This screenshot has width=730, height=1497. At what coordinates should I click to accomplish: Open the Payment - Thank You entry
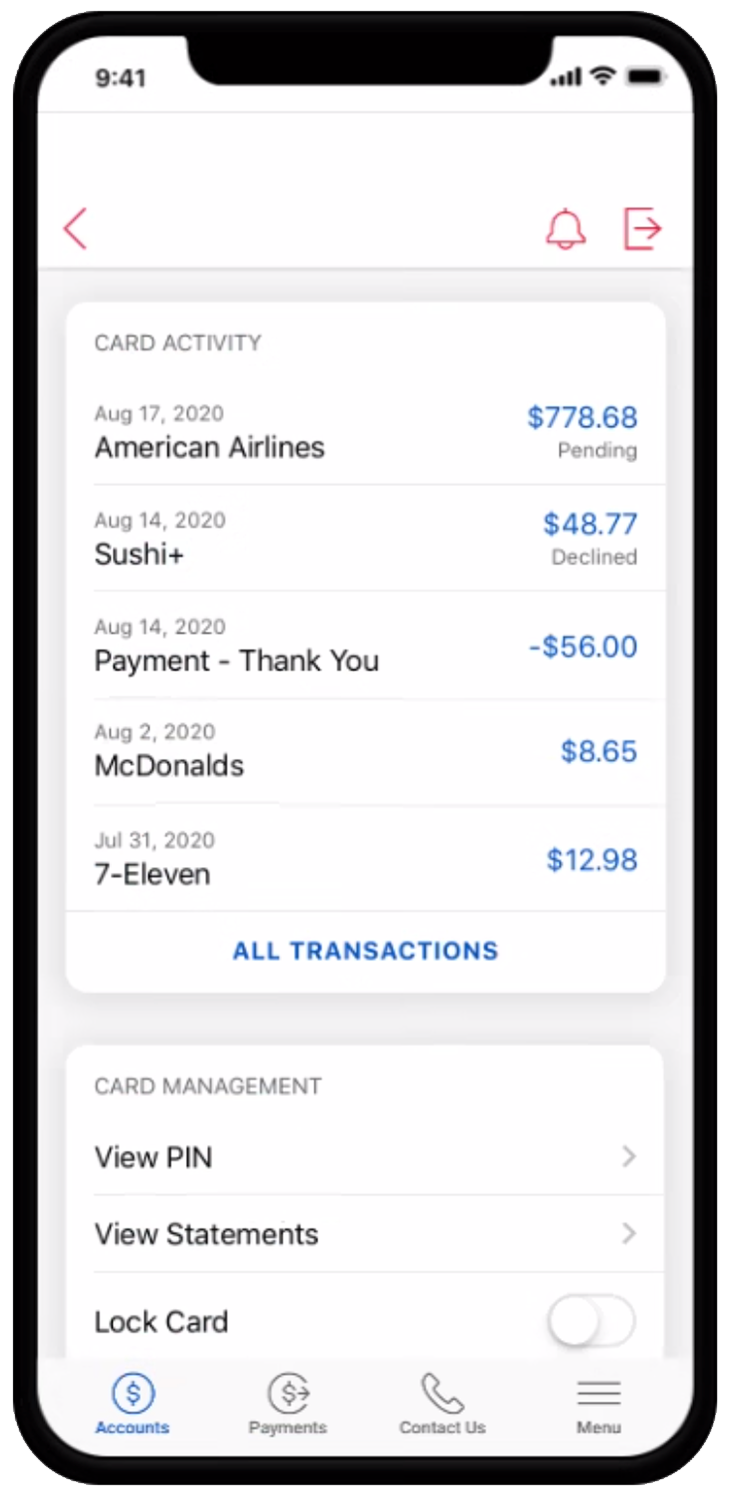[x=366, y=645]
